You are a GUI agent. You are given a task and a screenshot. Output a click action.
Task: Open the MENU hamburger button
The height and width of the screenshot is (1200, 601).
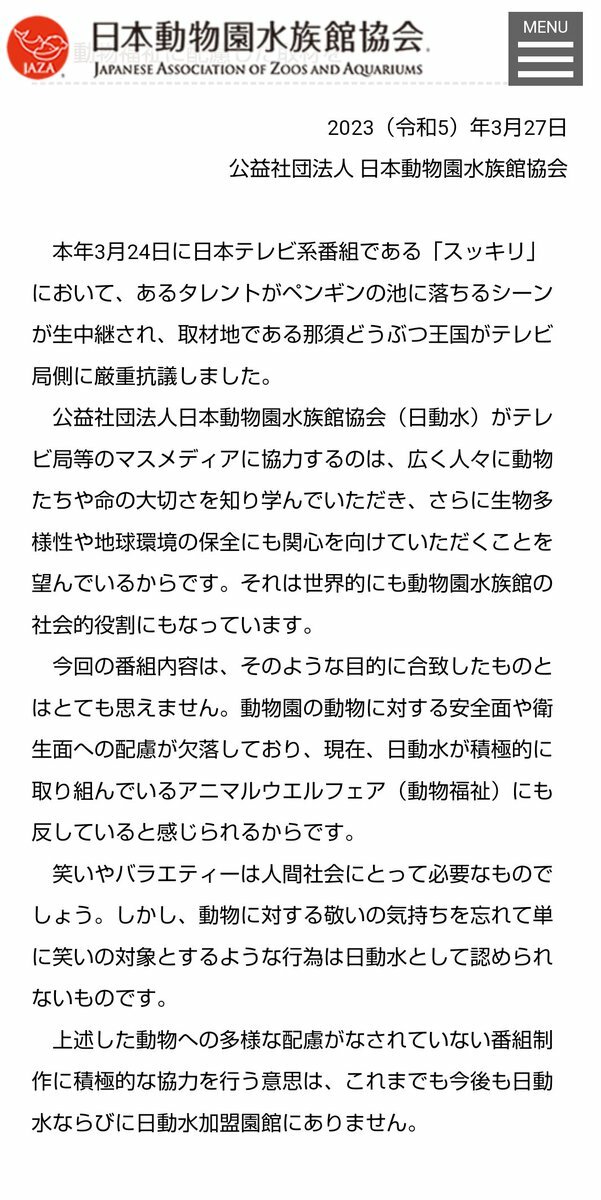pyautogui.click(x=545, y=48)
